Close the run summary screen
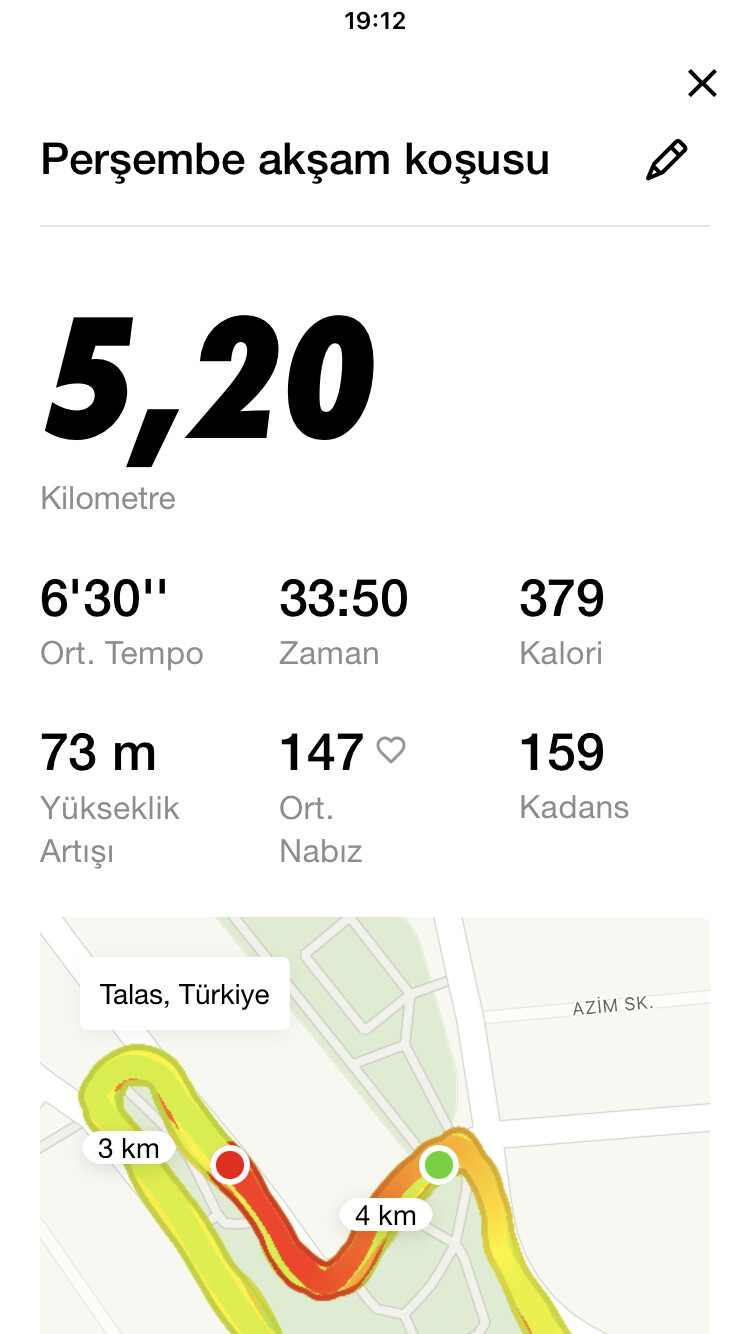 (702, 83)
